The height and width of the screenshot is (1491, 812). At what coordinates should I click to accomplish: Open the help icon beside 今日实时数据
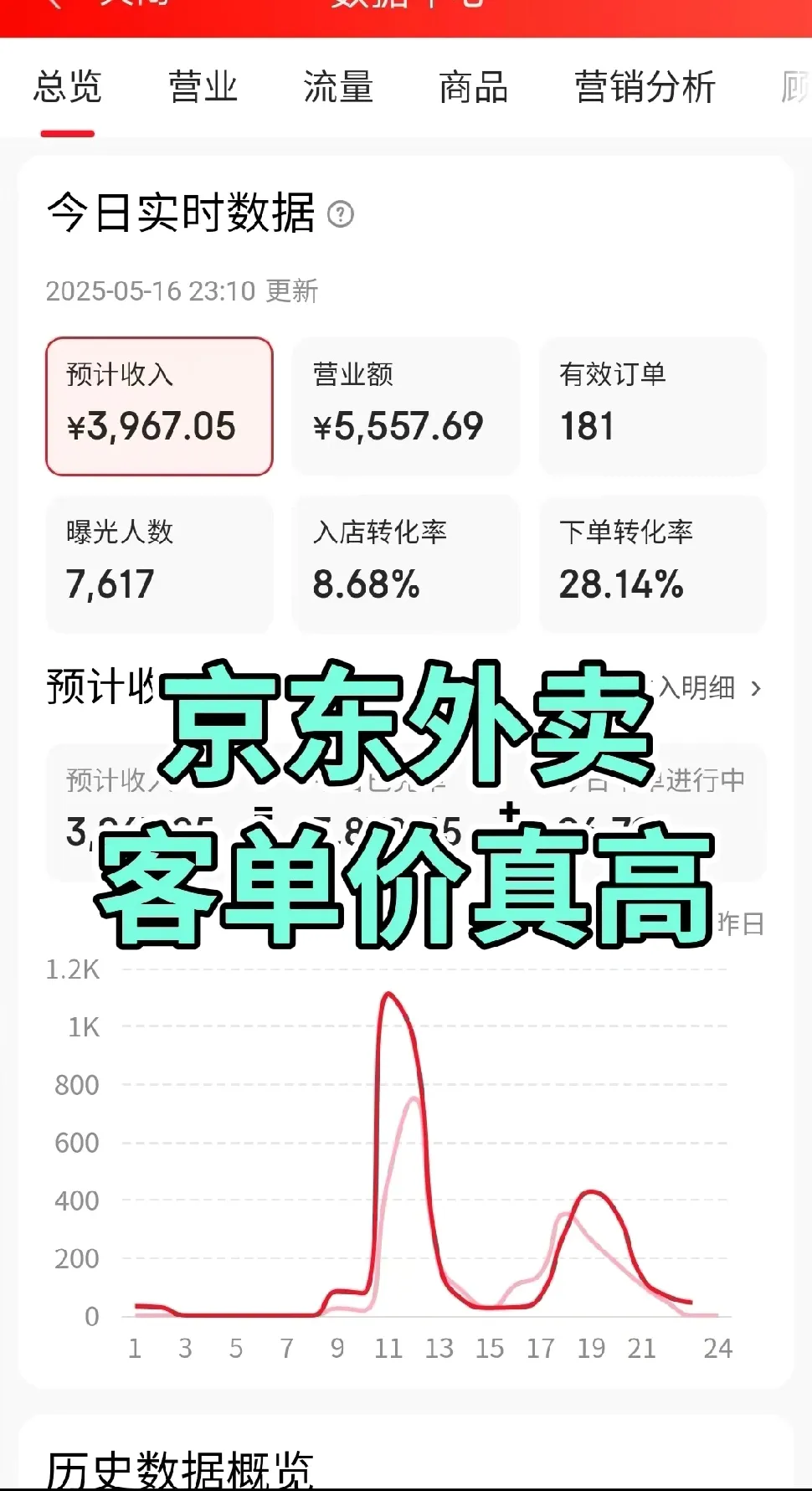coord(341,214)
